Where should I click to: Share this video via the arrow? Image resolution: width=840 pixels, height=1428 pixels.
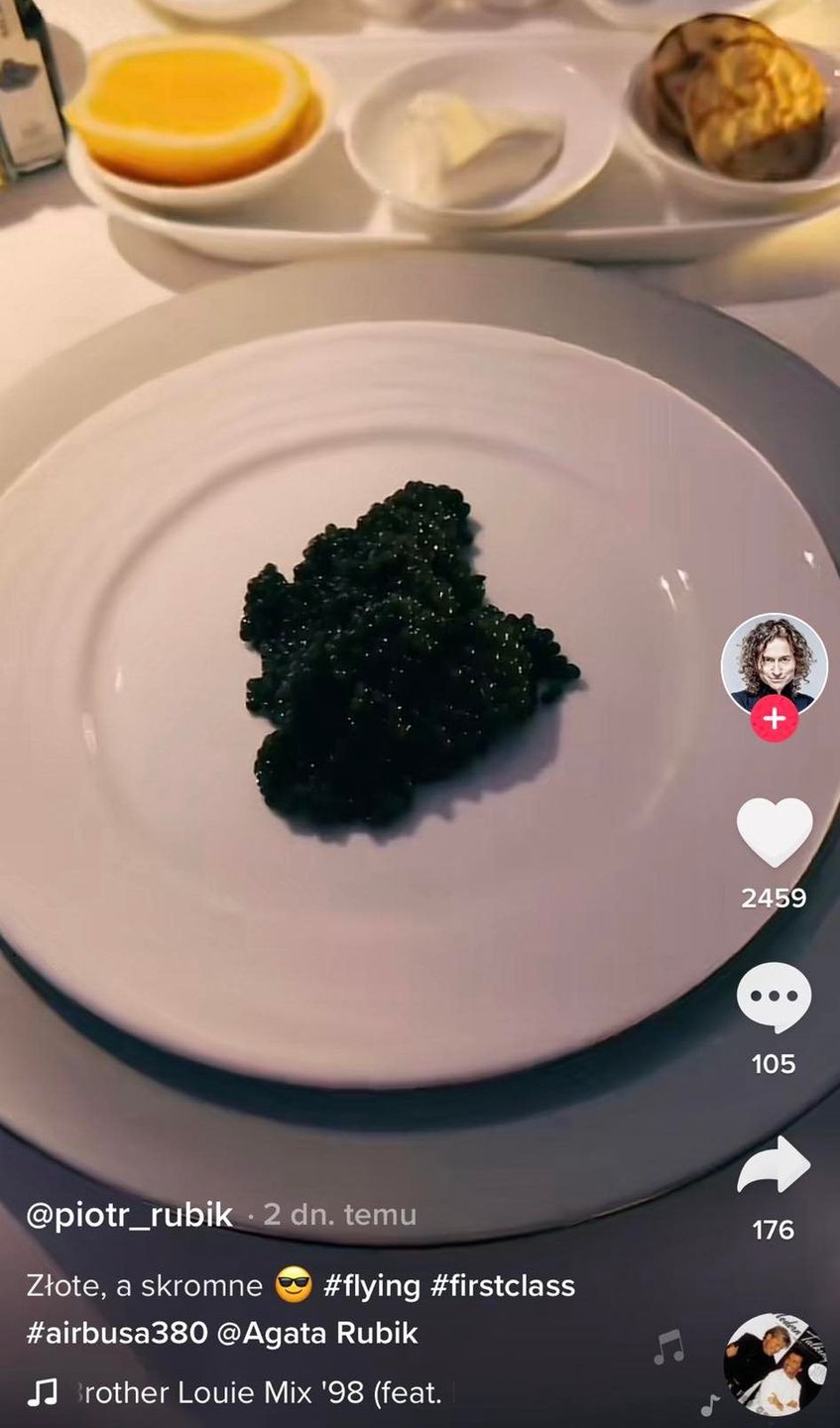[x=774, y=1166]
